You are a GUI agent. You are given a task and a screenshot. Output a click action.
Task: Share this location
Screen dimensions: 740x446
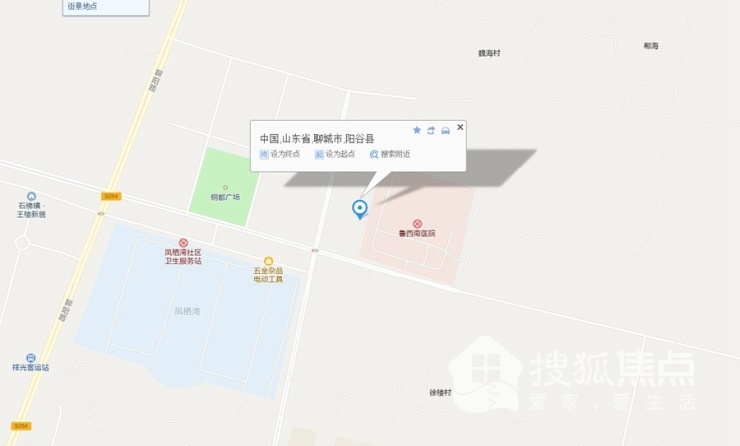[431, 130]
